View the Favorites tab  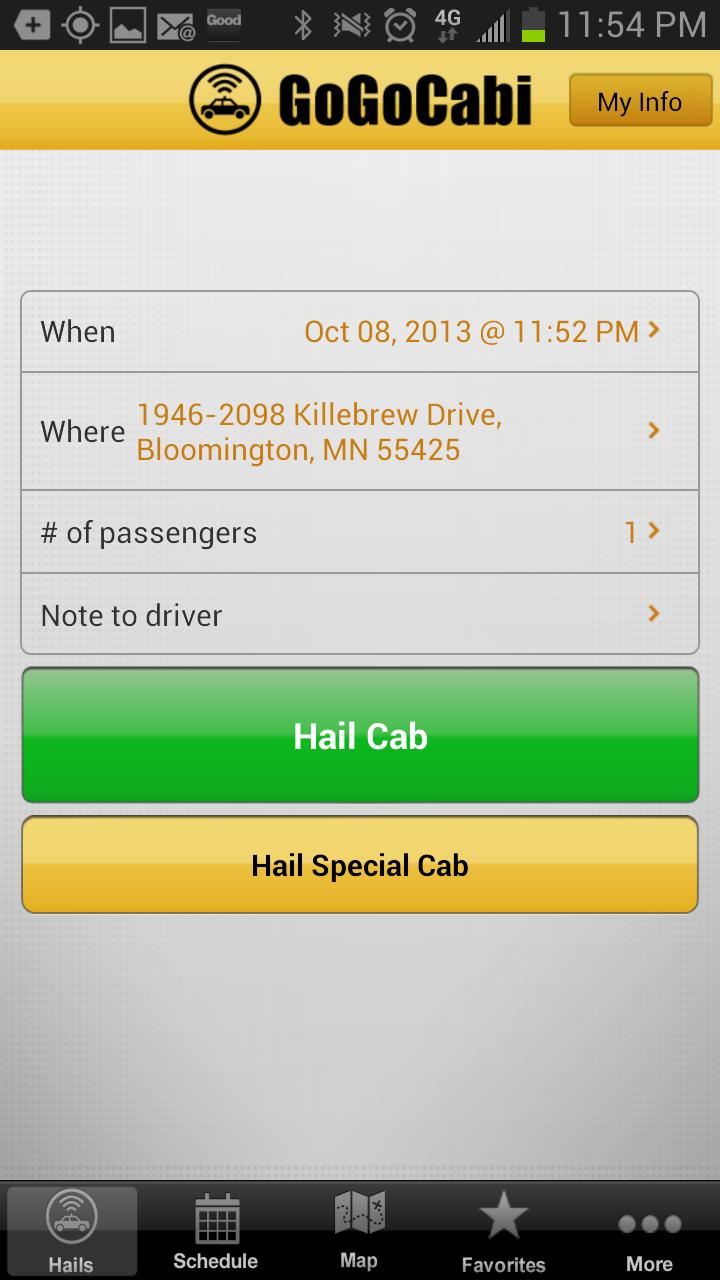(x=503, y=1232)
